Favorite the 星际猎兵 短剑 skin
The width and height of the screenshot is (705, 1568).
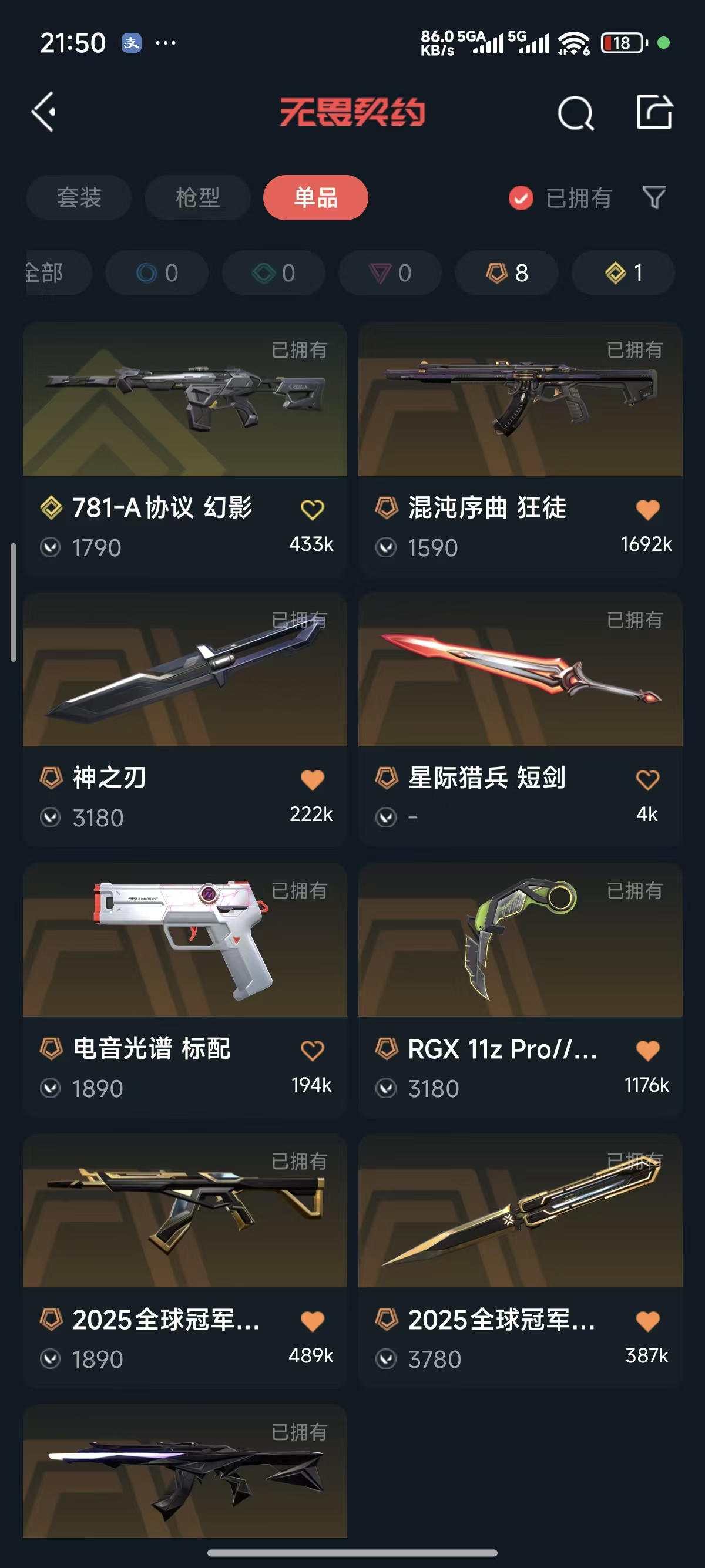(x=647, y=780)
